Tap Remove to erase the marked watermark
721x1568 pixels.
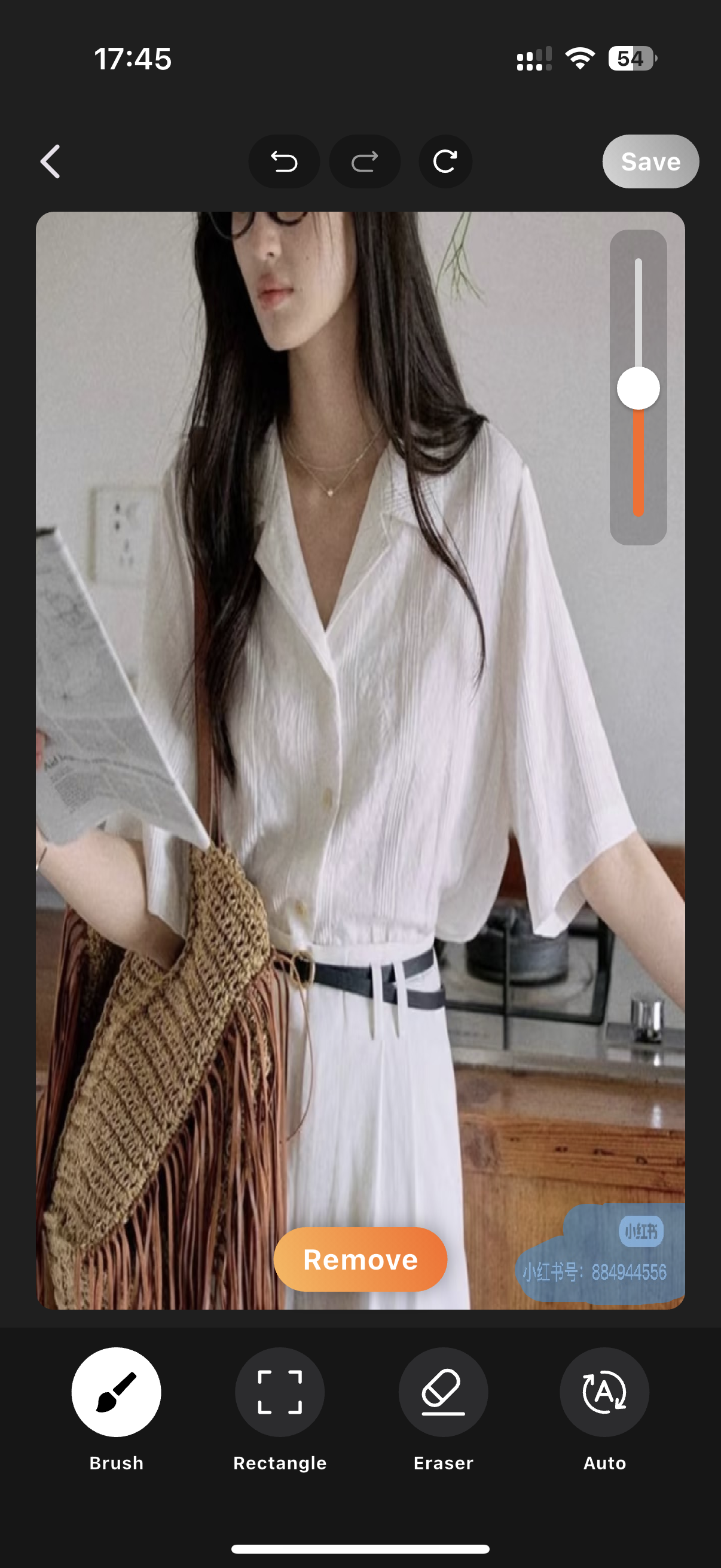(x=360, y=1259)
